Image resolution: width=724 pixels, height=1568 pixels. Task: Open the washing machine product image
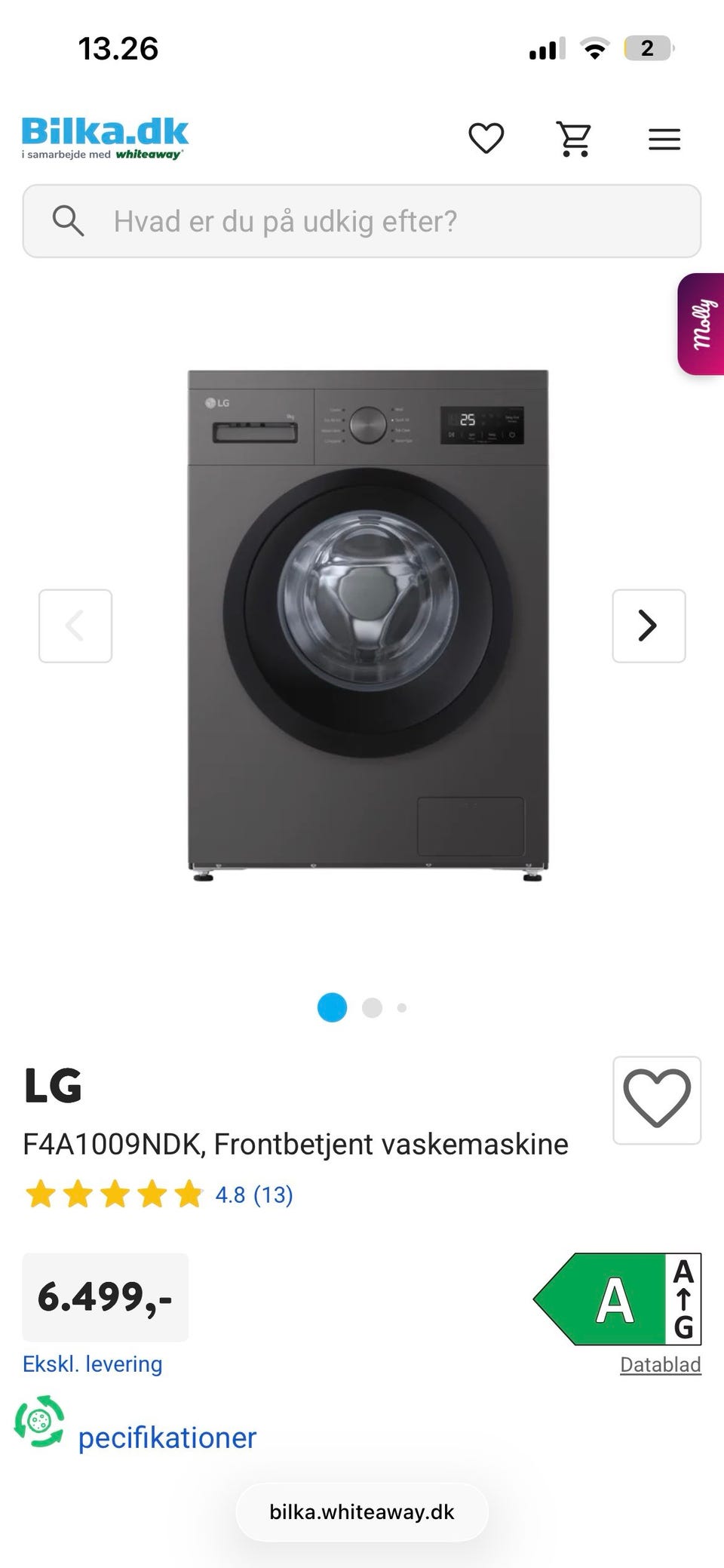[x=367, y=625]
